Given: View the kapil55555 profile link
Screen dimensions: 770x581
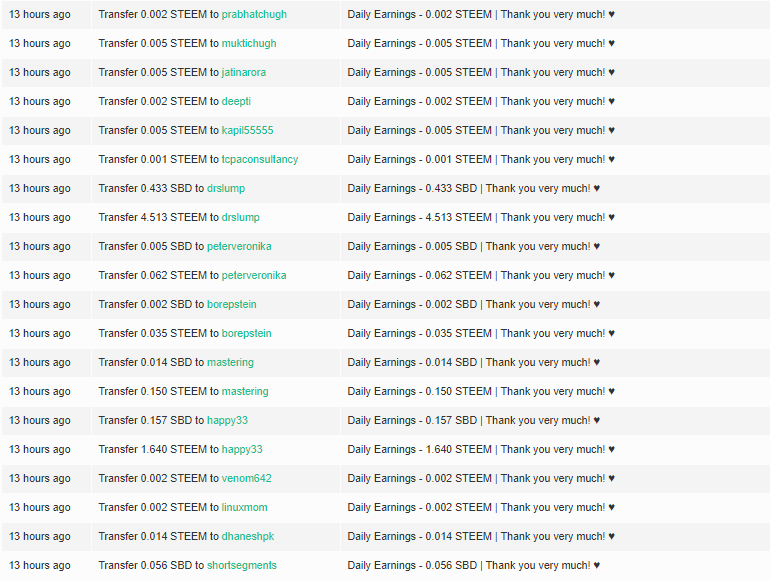Looking at the screenshot, I should pos(247,131).
